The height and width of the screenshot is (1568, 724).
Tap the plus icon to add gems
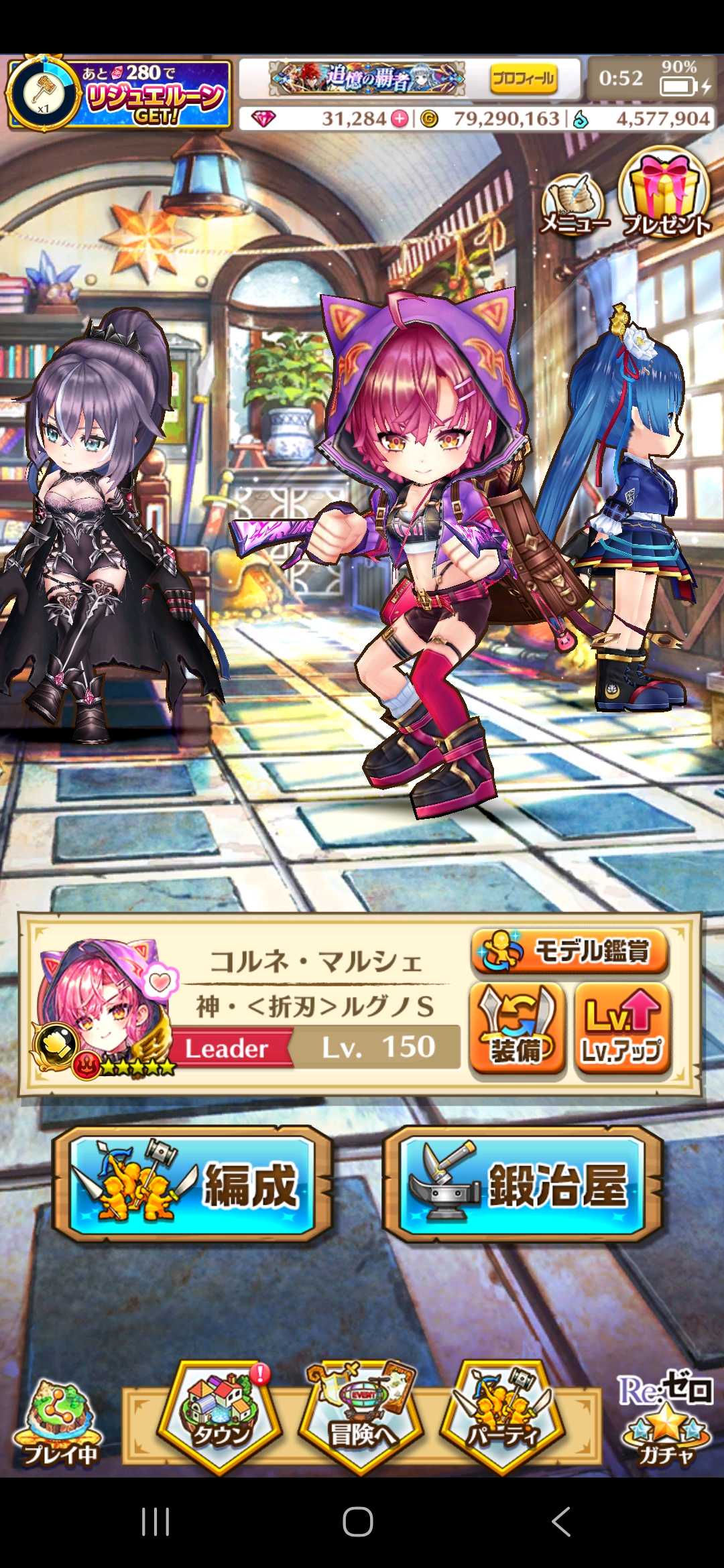[x=400, y=119]
